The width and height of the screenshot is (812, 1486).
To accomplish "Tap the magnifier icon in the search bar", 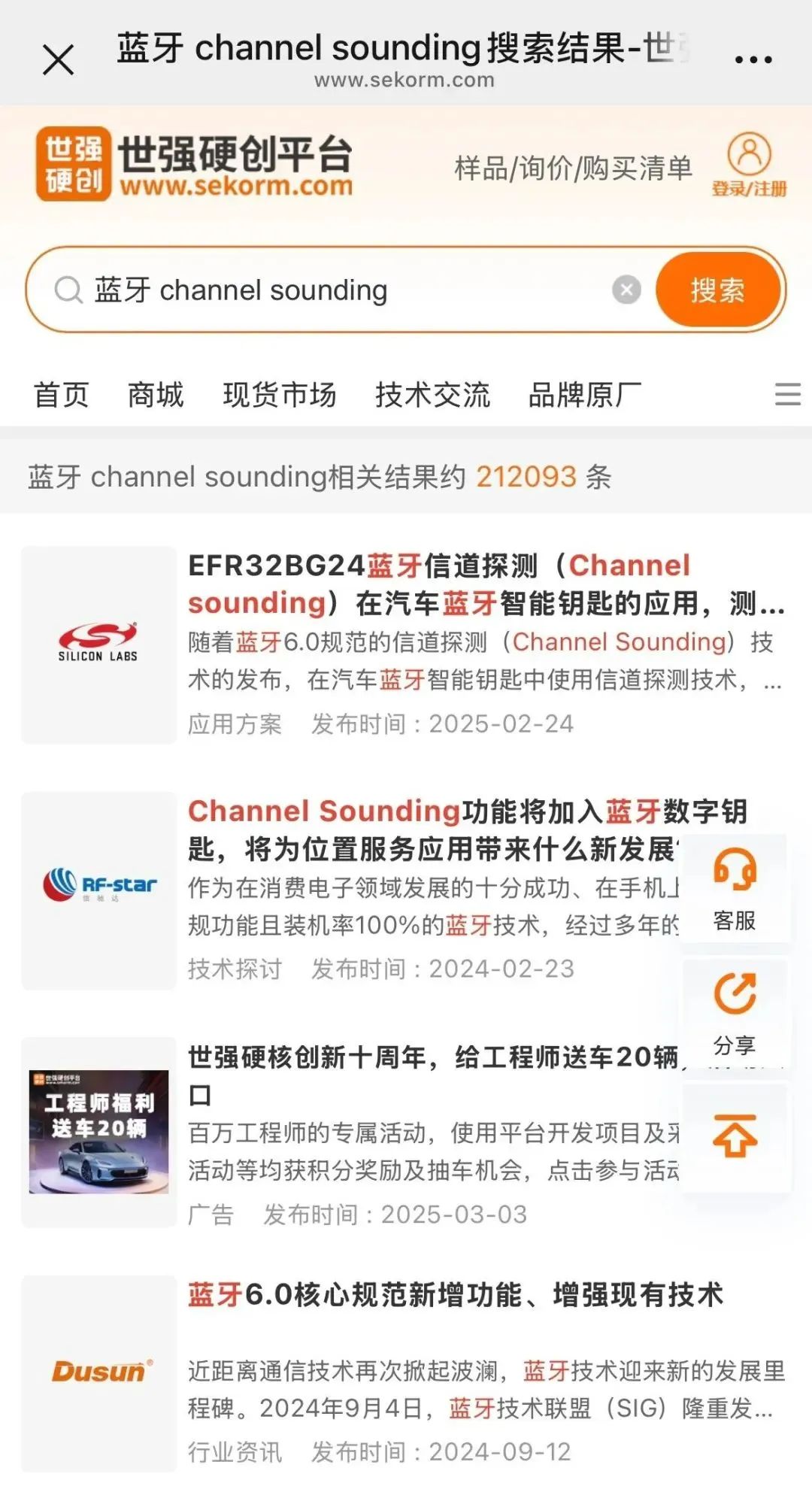I will [69, 290].
